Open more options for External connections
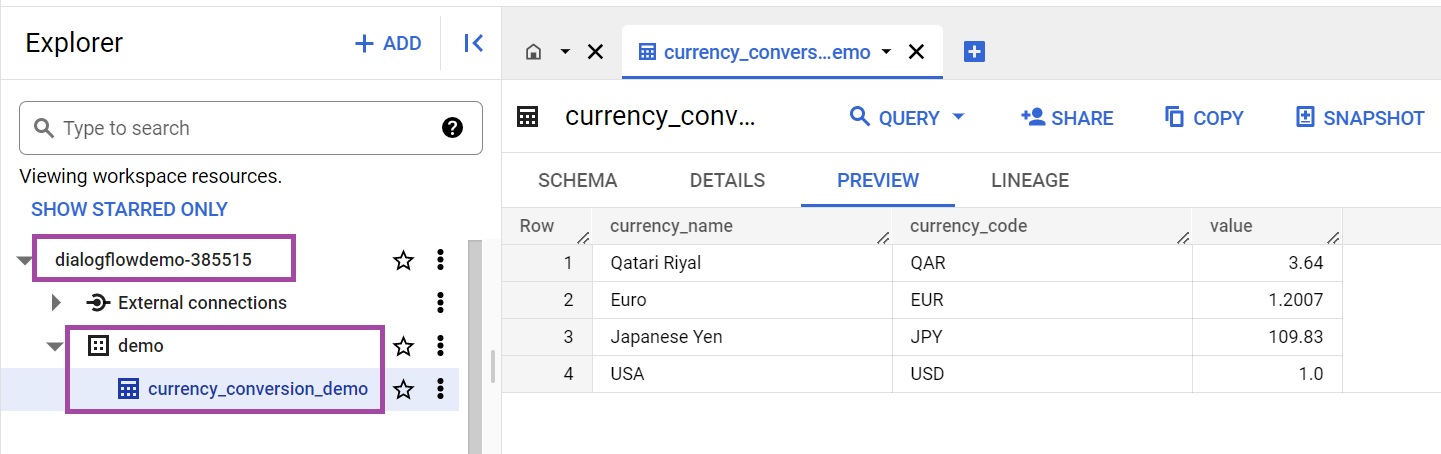 tap(440, 303)
